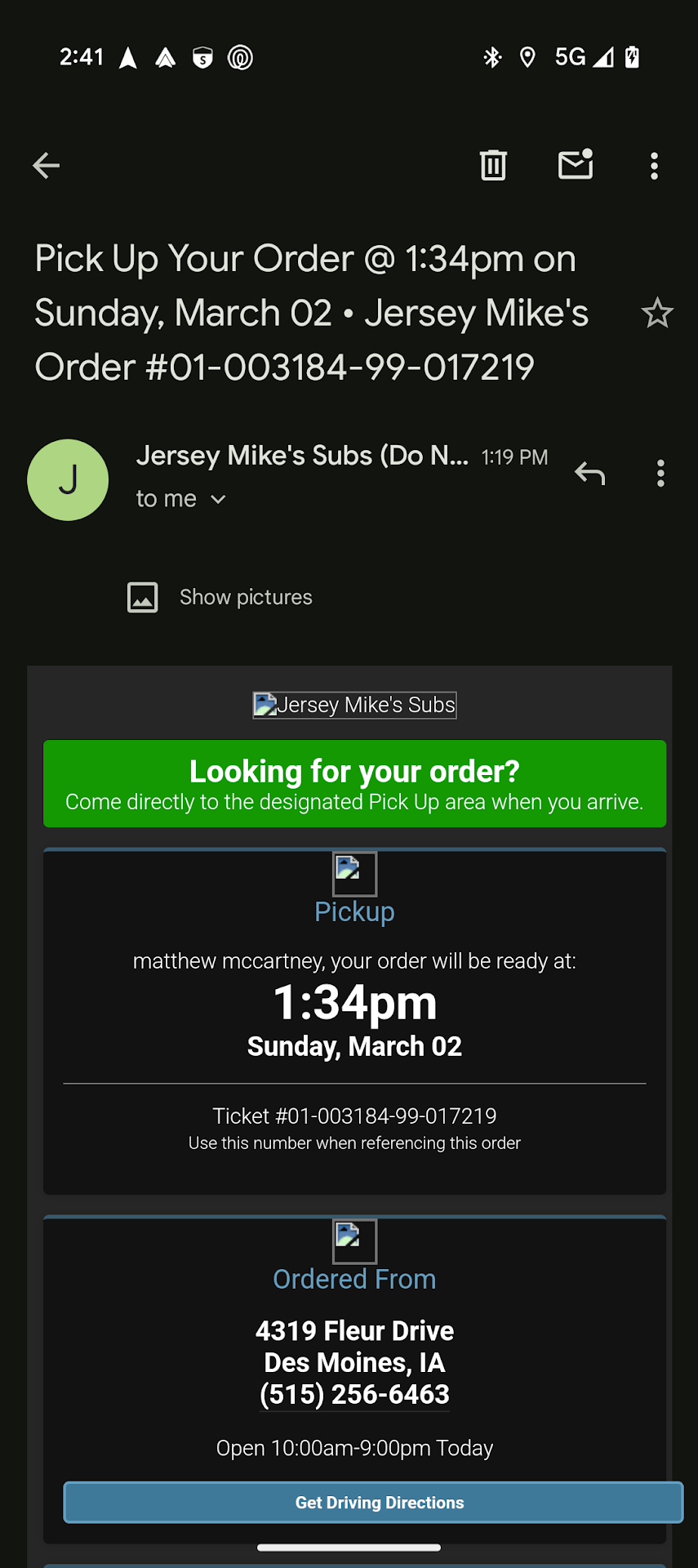Call the (515) 256-6463 phone number
Image resolution: width=698 pixels, height=1568 pixels.
tap(354, 1394)
